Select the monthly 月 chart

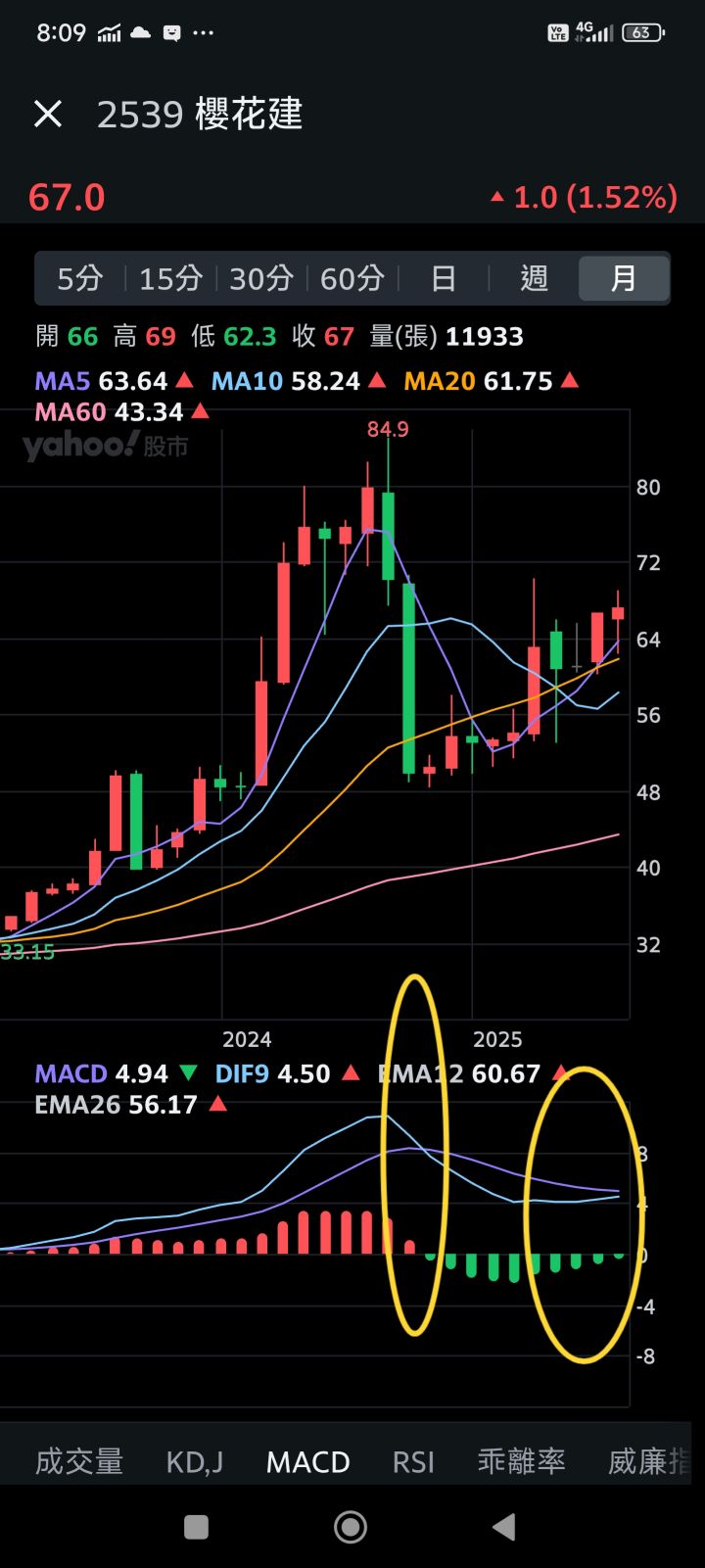624,279
